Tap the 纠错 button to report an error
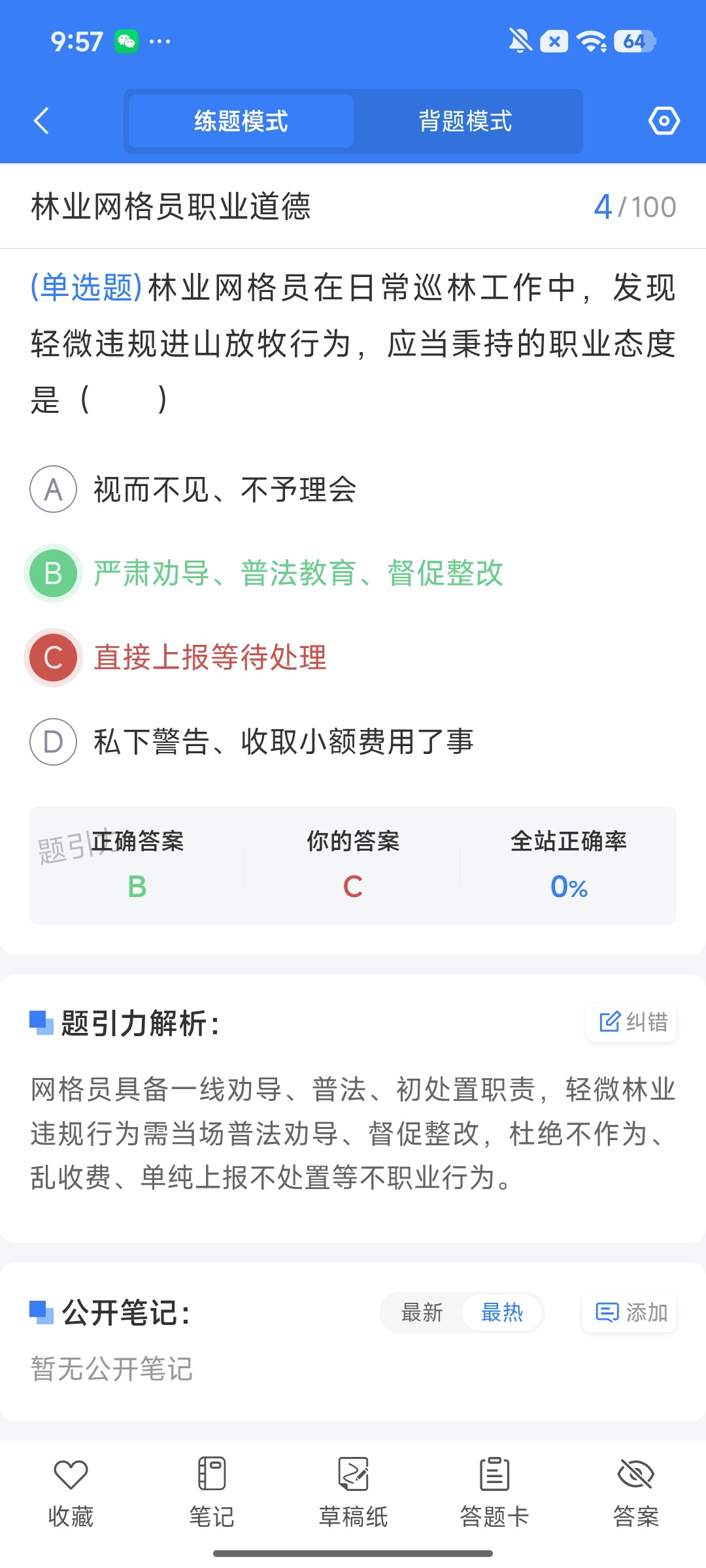 click(x=632, y=1022)
